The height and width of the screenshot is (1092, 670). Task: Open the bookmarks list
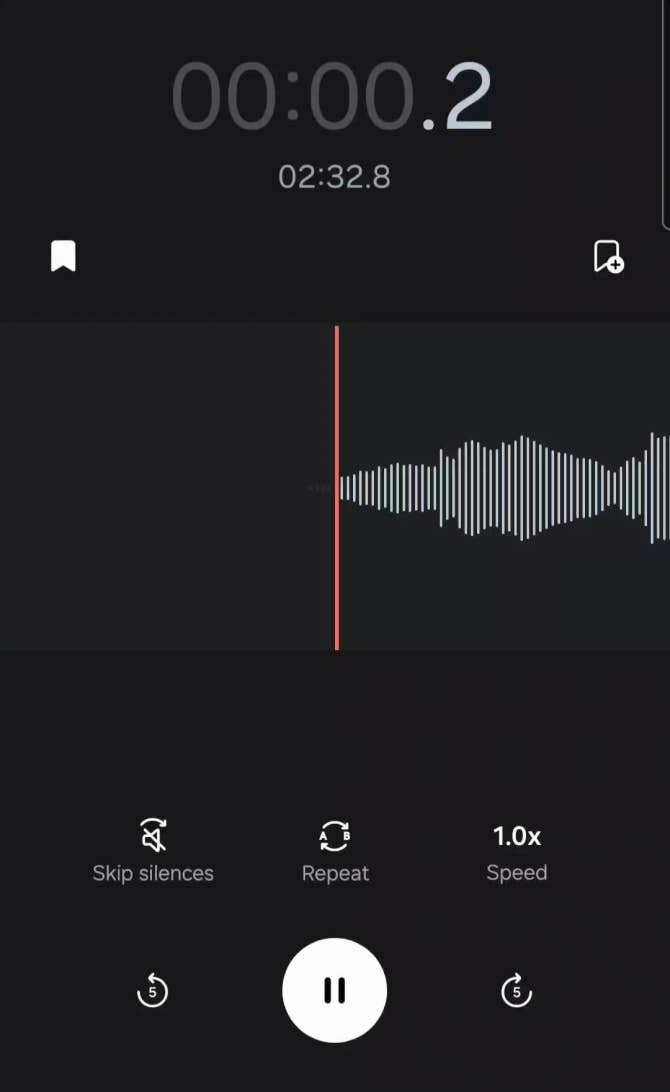(x=63, y=256)
